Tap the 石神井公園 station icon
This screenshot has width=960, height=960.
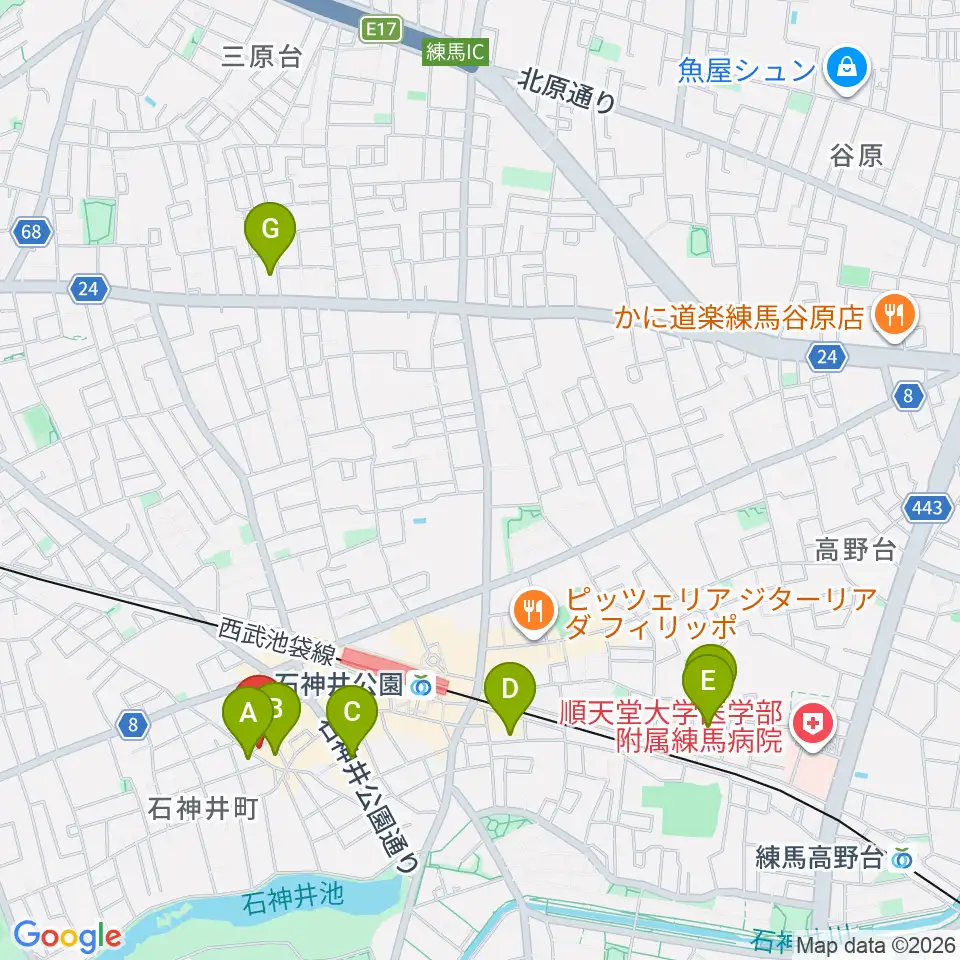point(421,684)
